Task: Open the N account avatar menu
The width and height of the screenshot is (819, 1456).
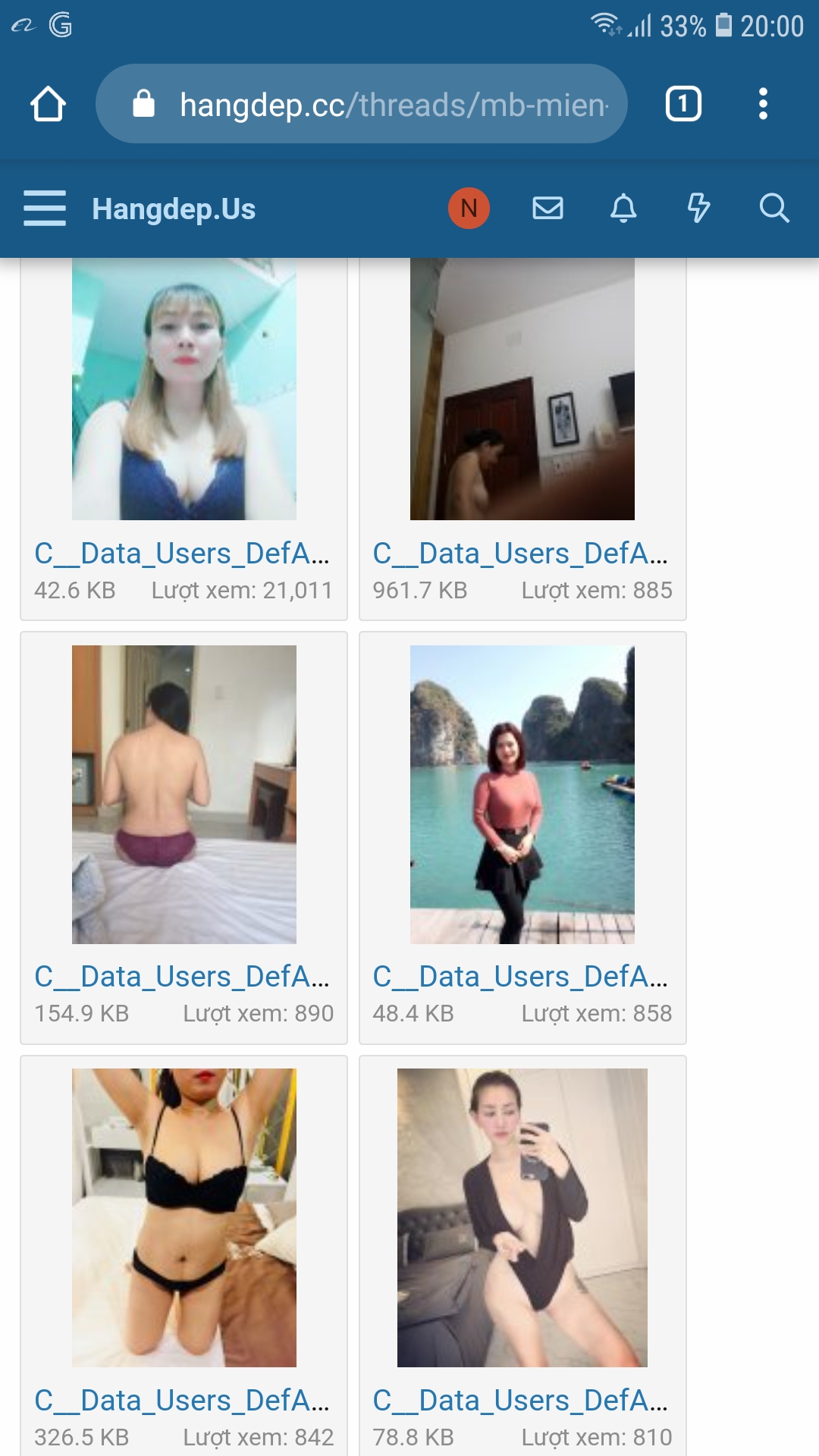Action: 469,209
